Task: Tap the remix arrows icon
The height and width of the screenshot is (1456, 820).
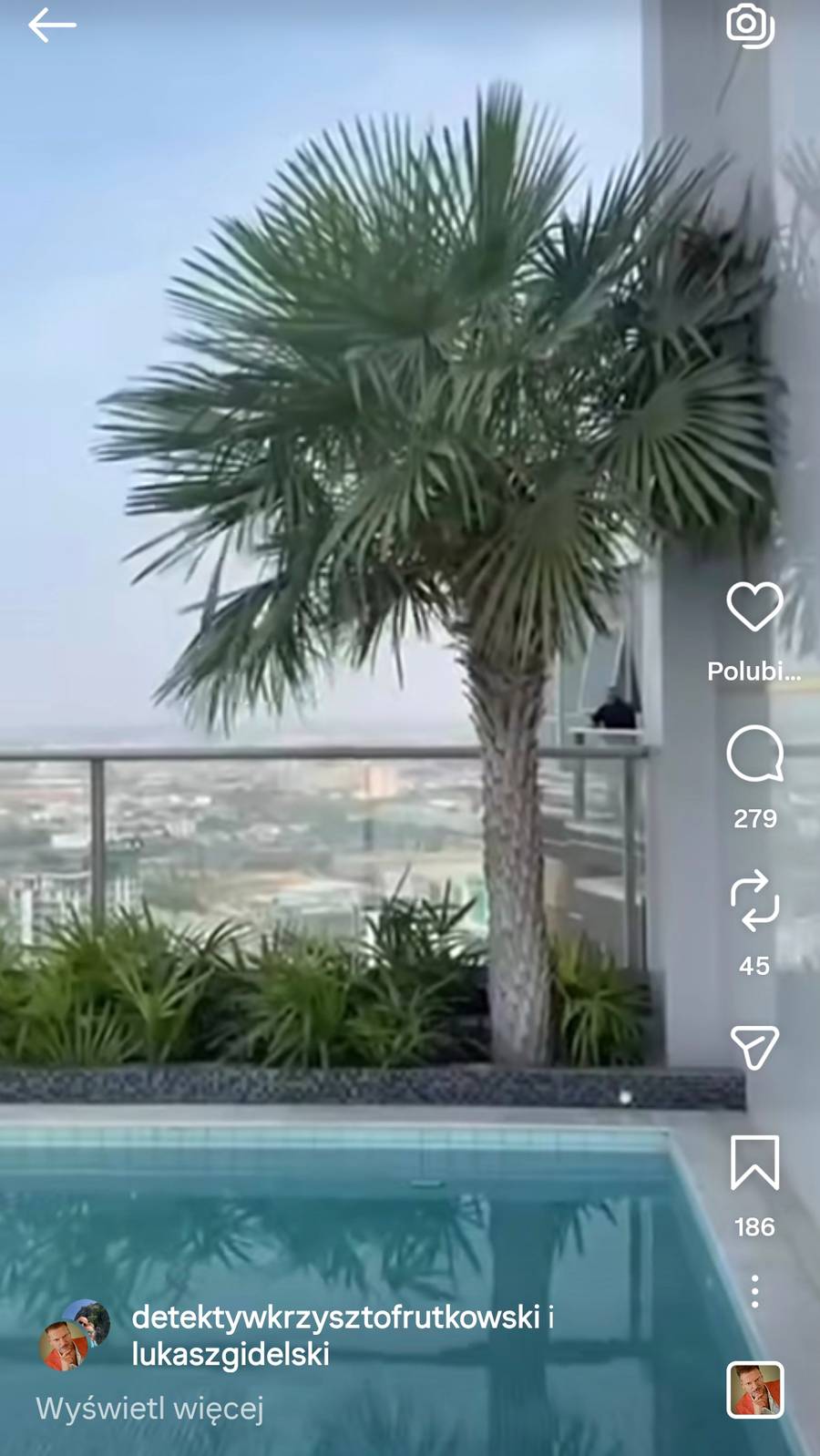Action: tap(754, 903)
